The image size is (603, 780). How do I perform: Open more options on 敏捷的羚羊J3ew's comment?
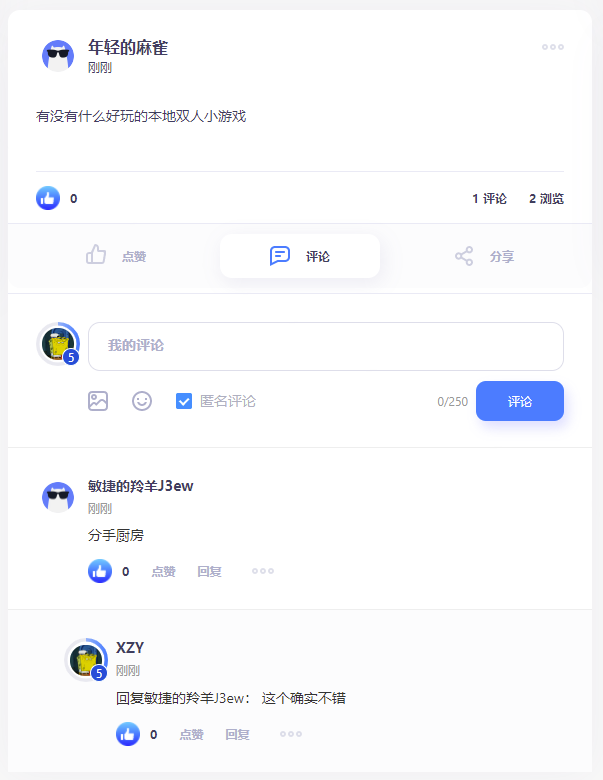click(x=263, y=572)
